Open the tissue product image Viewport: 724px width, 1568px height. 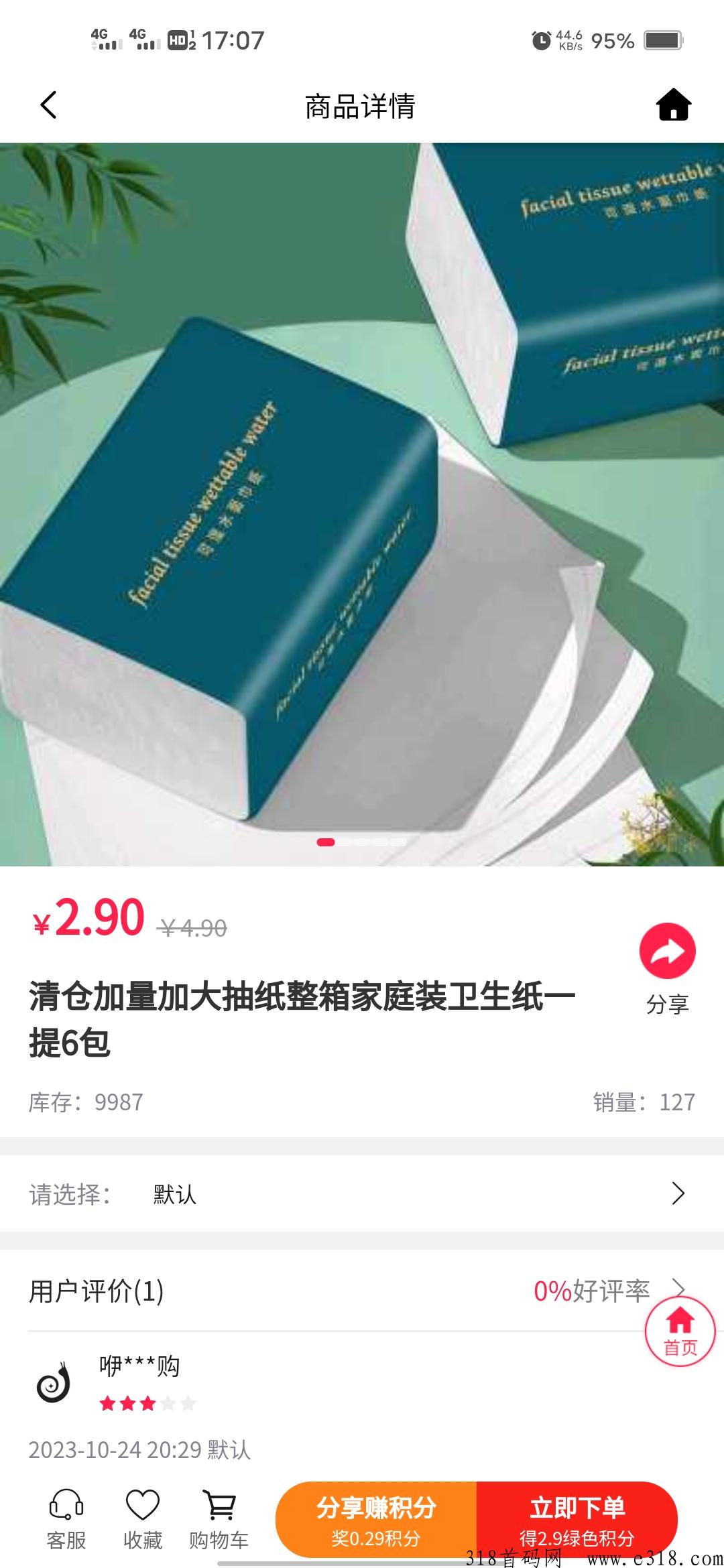click(x=362, y=504)
